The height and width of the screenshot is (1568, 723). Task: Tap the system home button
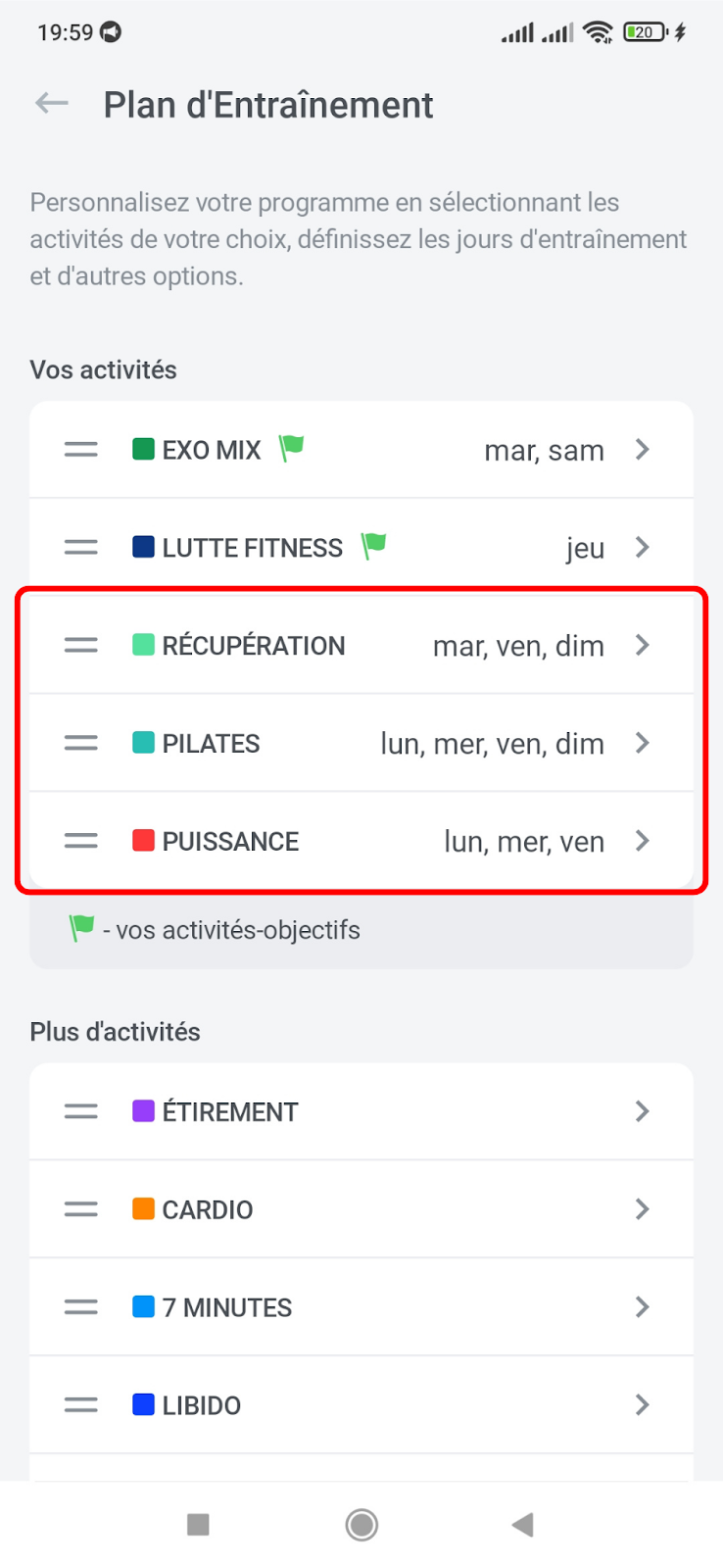(361, 1525)
